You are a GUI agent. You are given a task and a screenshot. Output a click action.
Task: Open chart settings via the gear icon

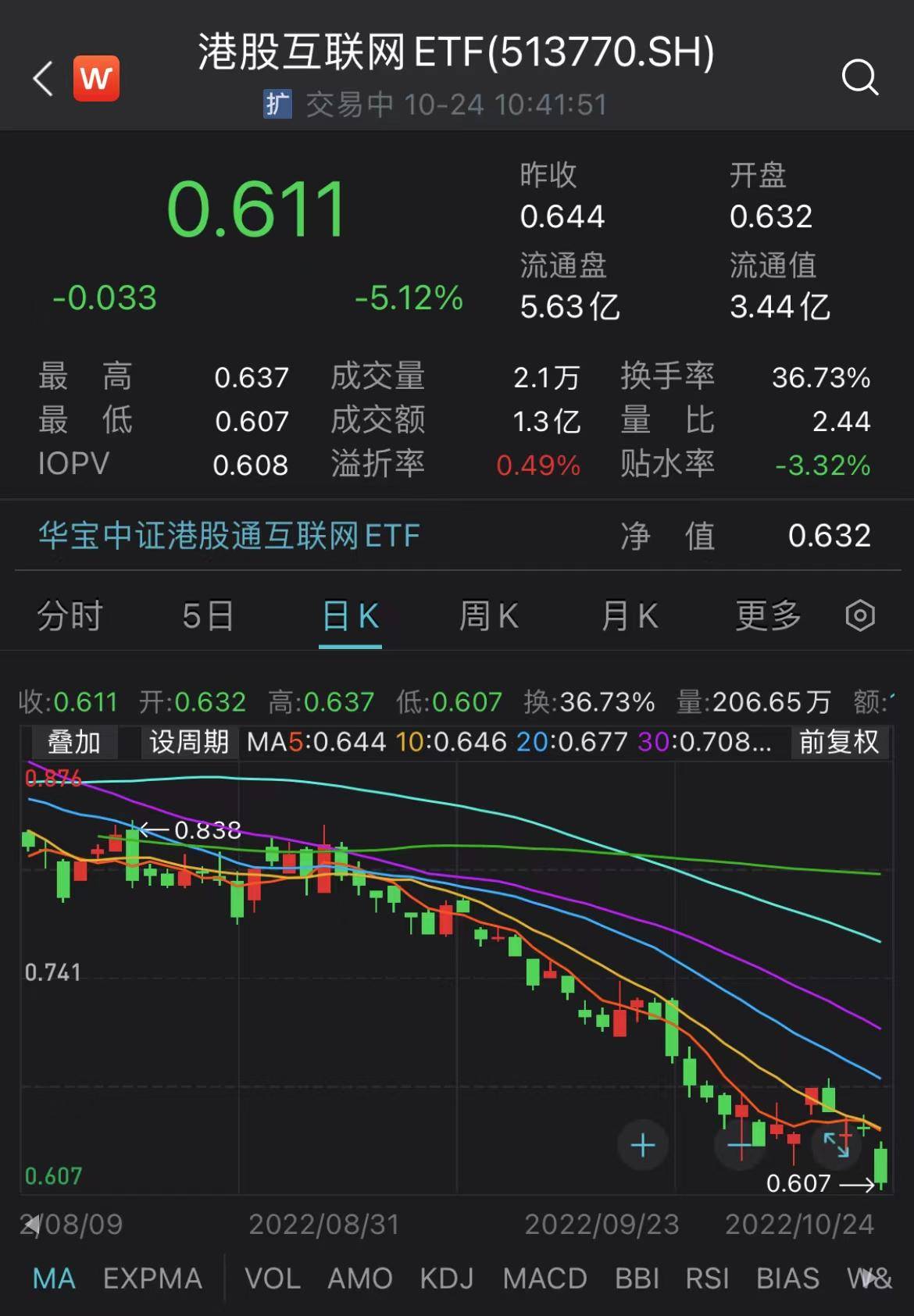click(859, 616)
